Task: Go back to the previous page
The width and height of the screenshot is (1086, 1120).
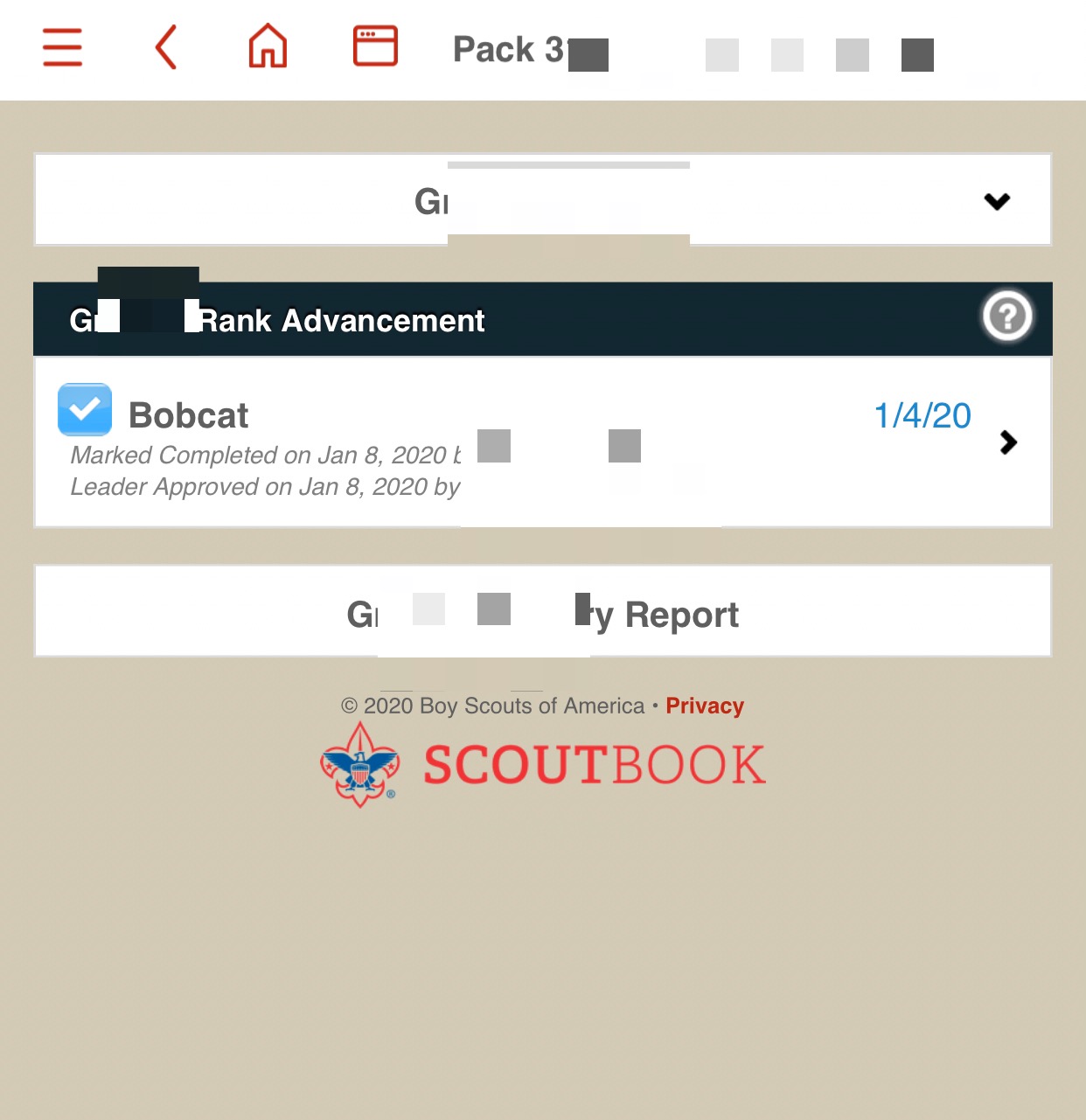Action: click(x=166, y=47)
